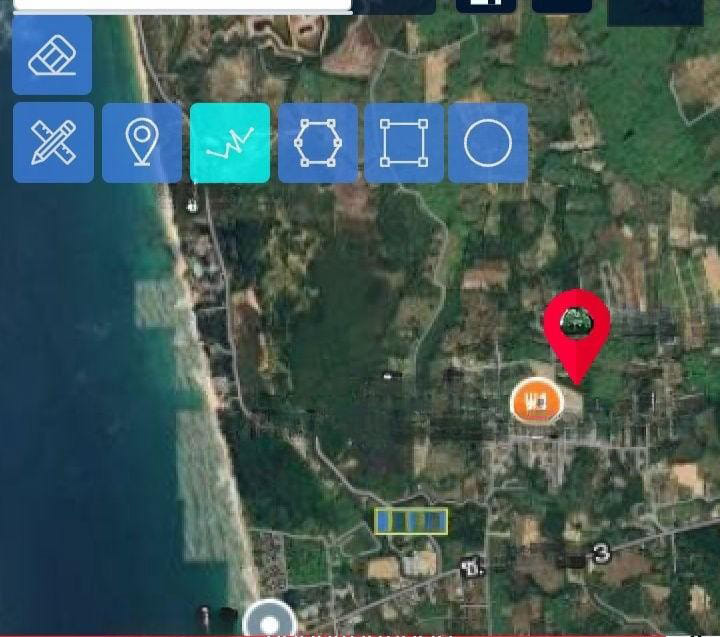Screen dimensions: 720x637
Task: Select the polygon shape tool
Action: [318, 143]
